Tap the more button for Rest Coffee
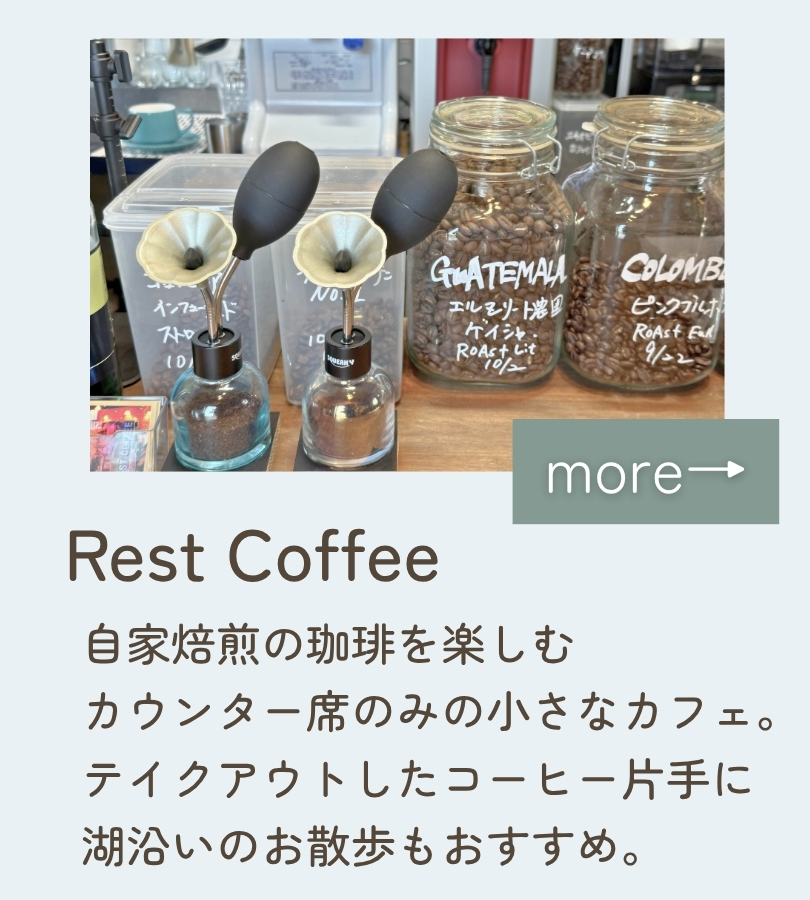The width and height of the screenshot is (810, 900). point(645,471)
